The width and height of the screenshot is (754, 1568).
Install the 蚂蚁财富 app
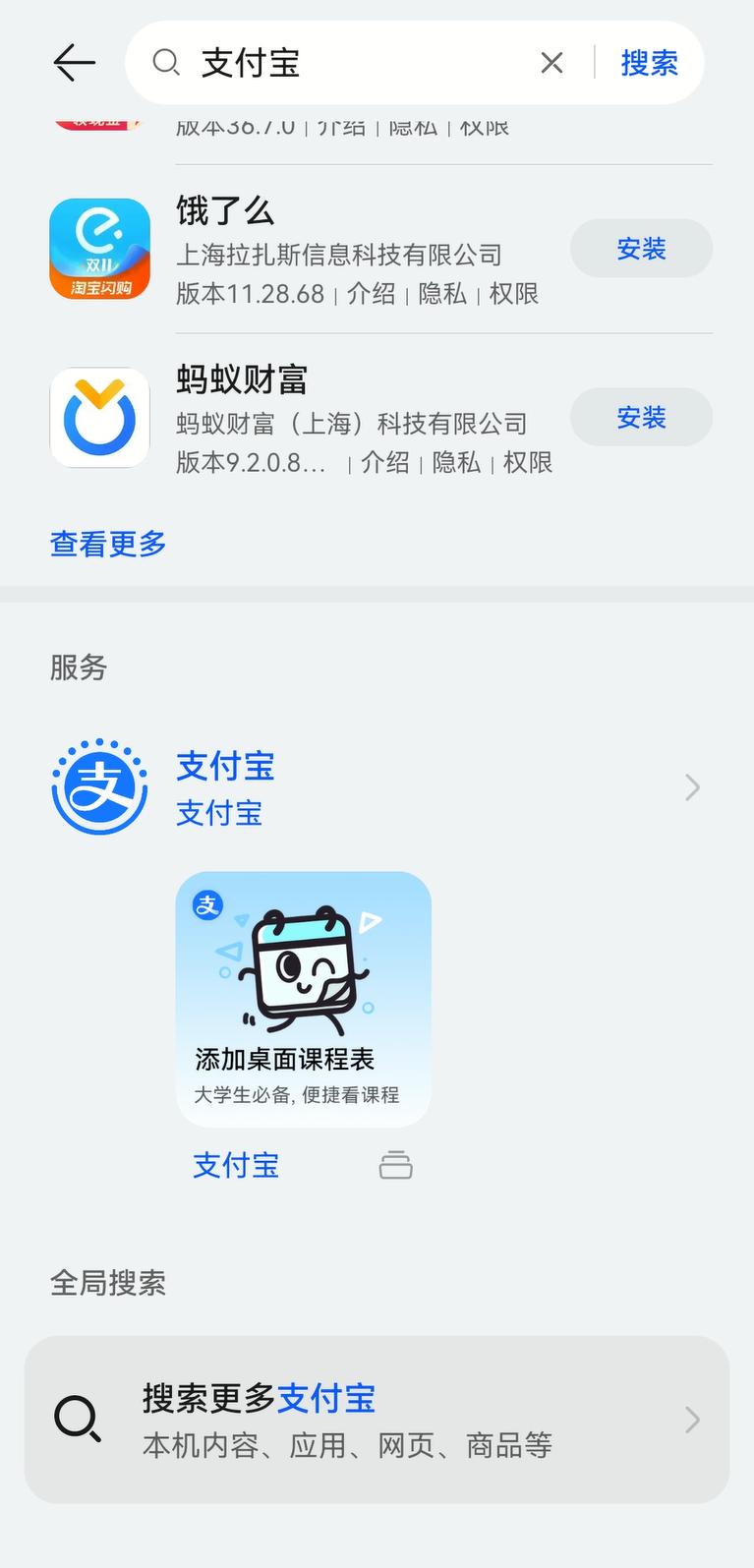point(641,418)
